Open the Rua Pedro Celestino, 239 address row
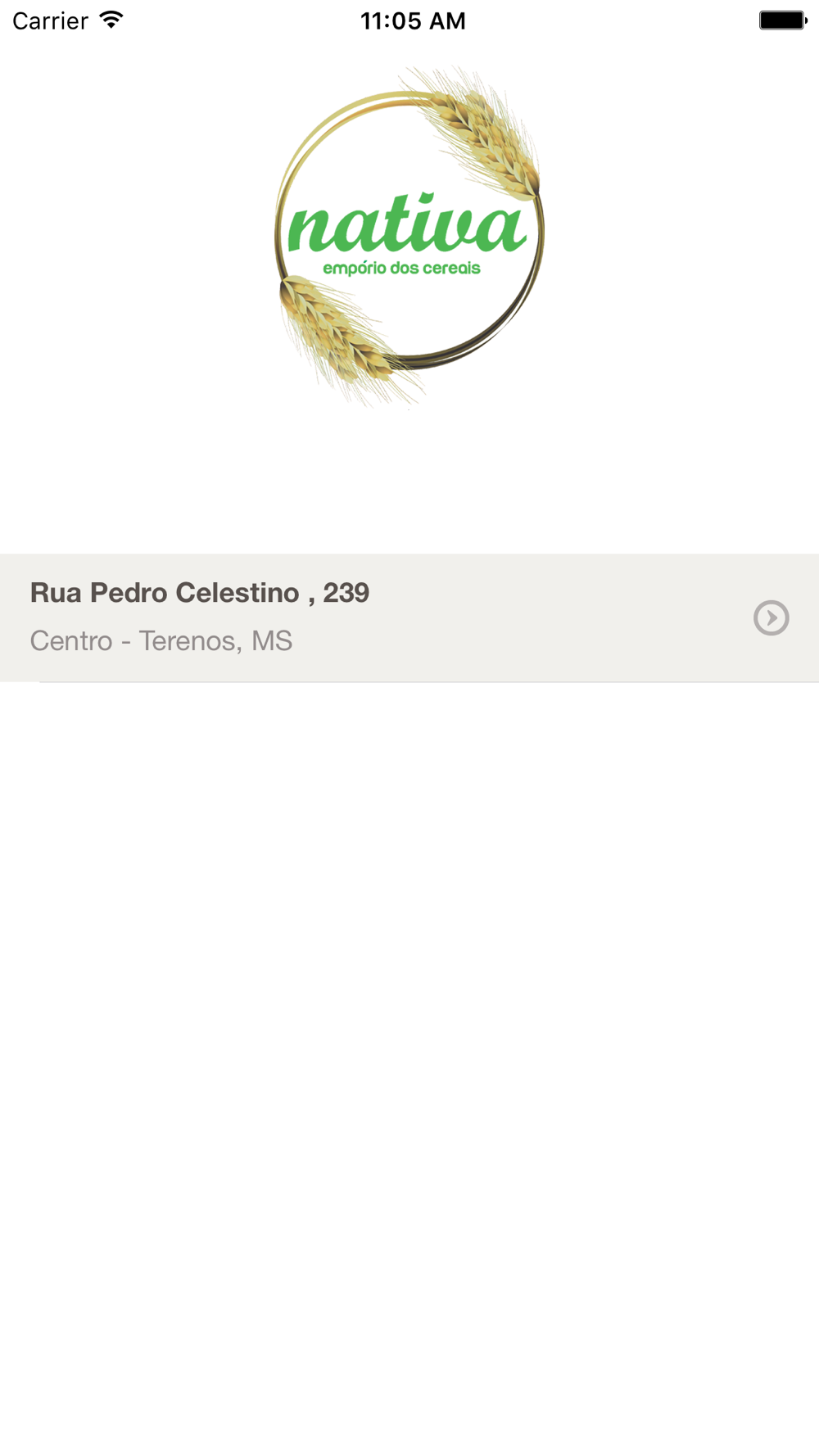This screenshot has height=1456, width=819. [x=409, y=617]
